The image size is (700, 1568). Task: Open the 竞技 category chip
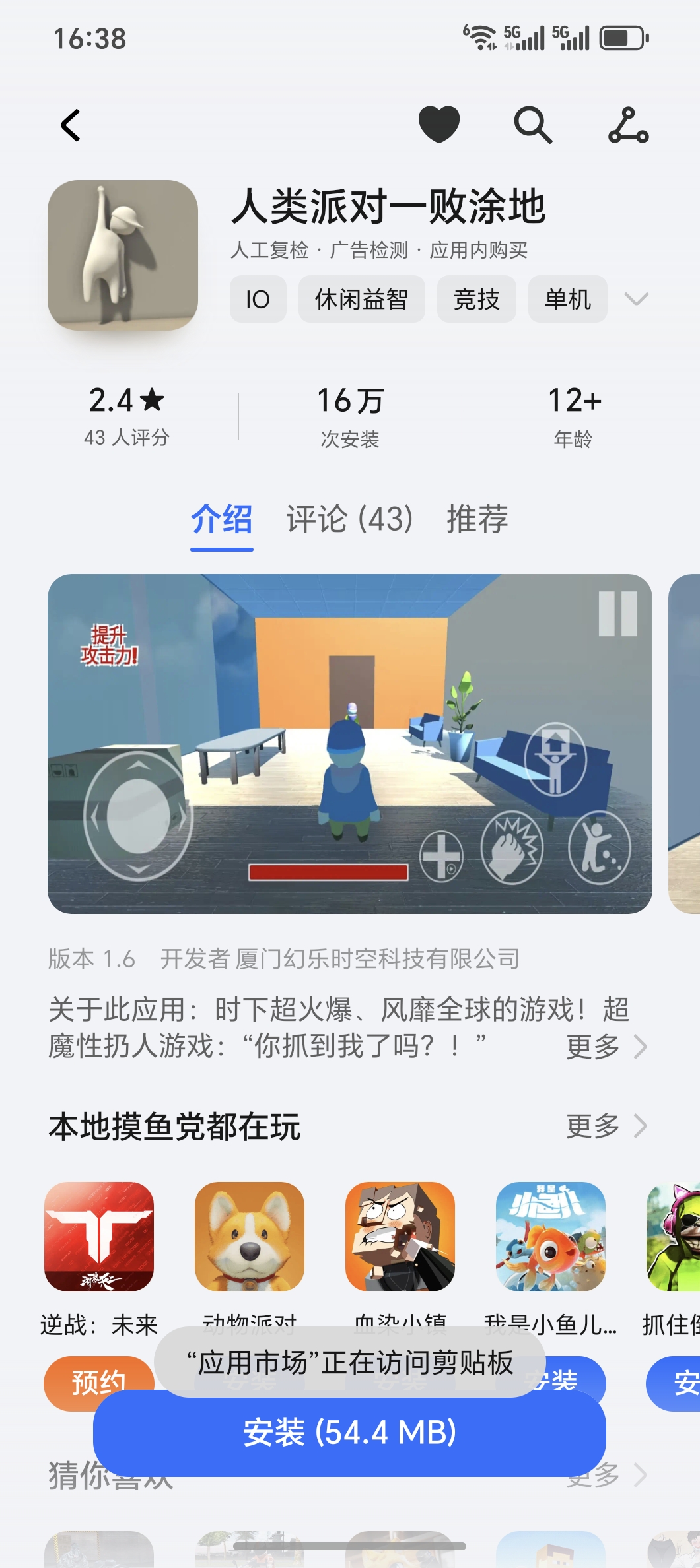point(476,300)
